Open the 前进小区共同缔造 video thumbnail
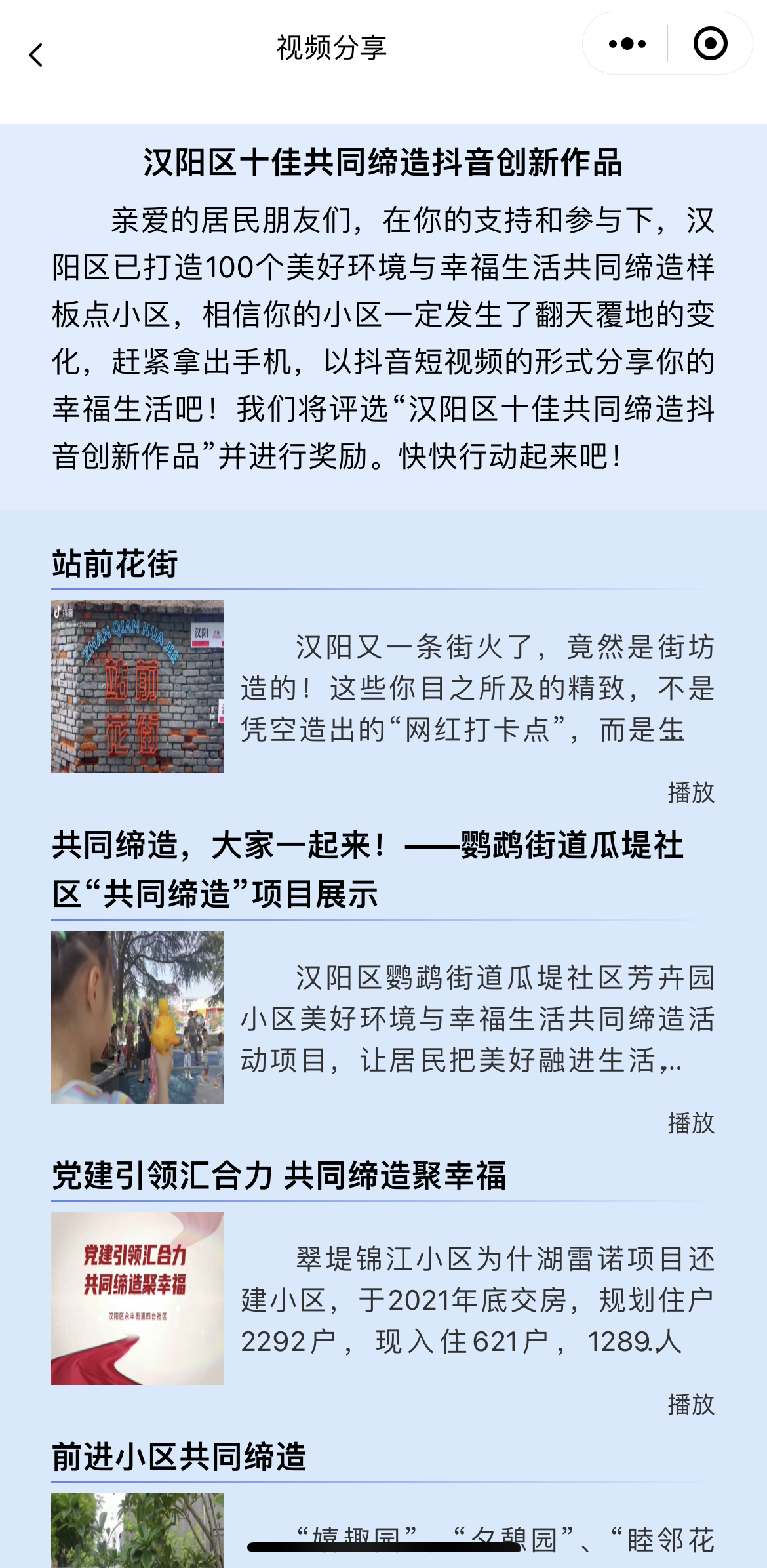 pyautogui.click(x=138, y=1531)
